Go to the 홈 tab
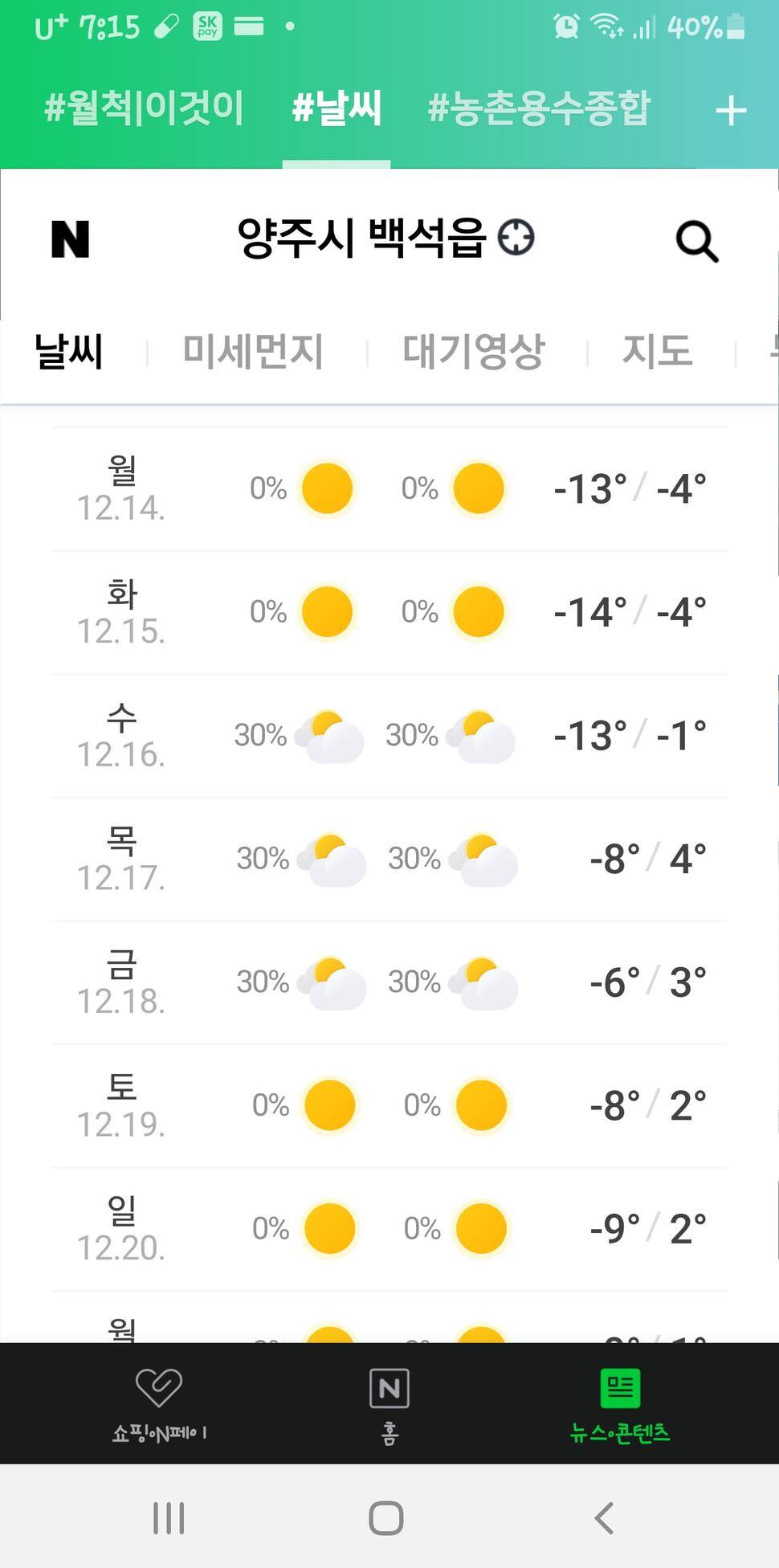Screen dimensions: 779x1568 pyautogui.click(x=389, y=1405)
